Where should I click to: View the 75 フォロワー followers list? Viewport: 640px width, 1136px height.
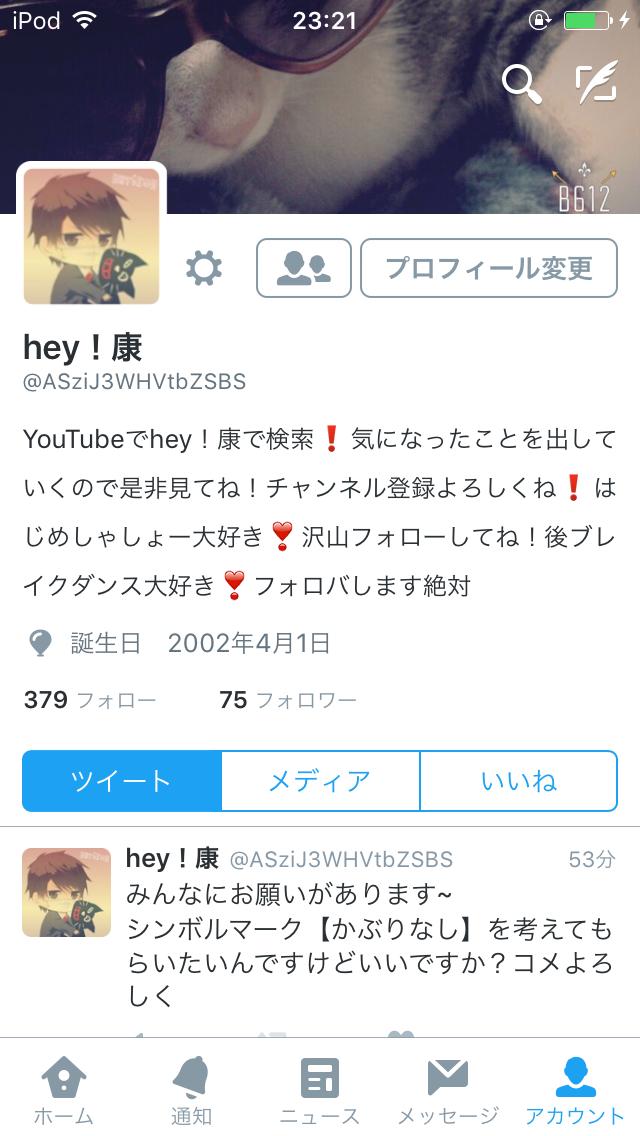click(x=287, y=700)
